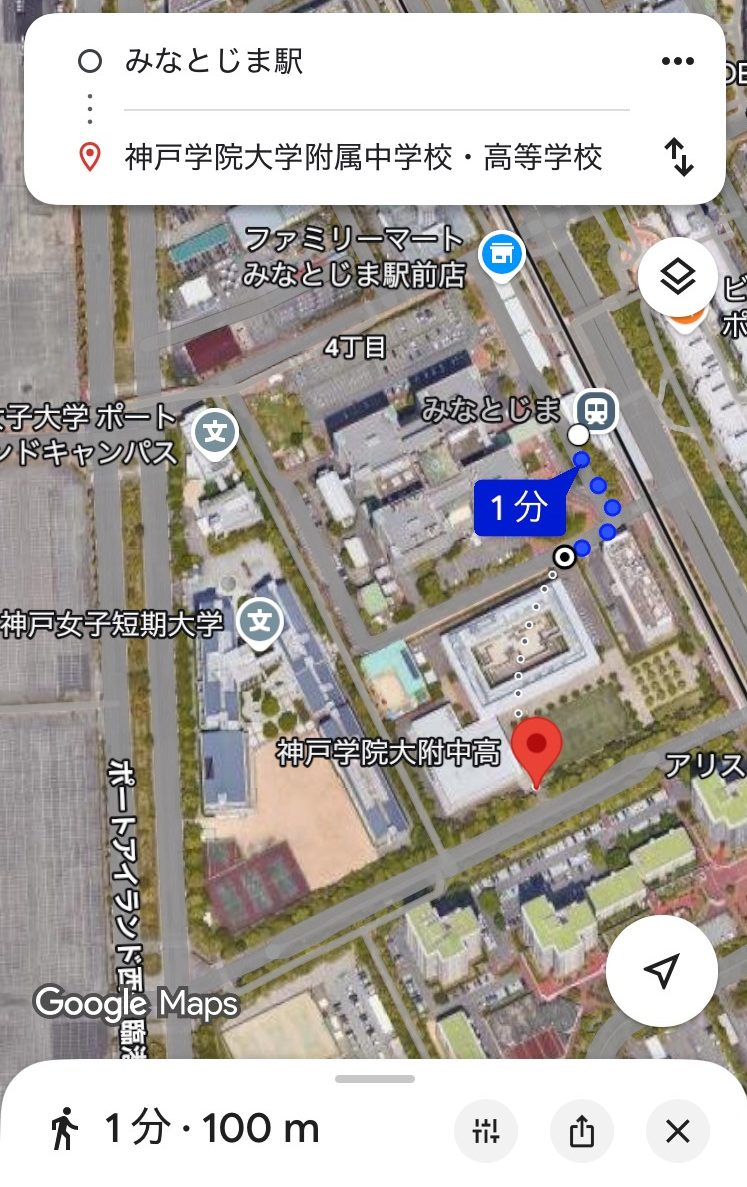747x1187 pixels.
Task: Open the three-dot overflow menu
Action: click(678, 62)
